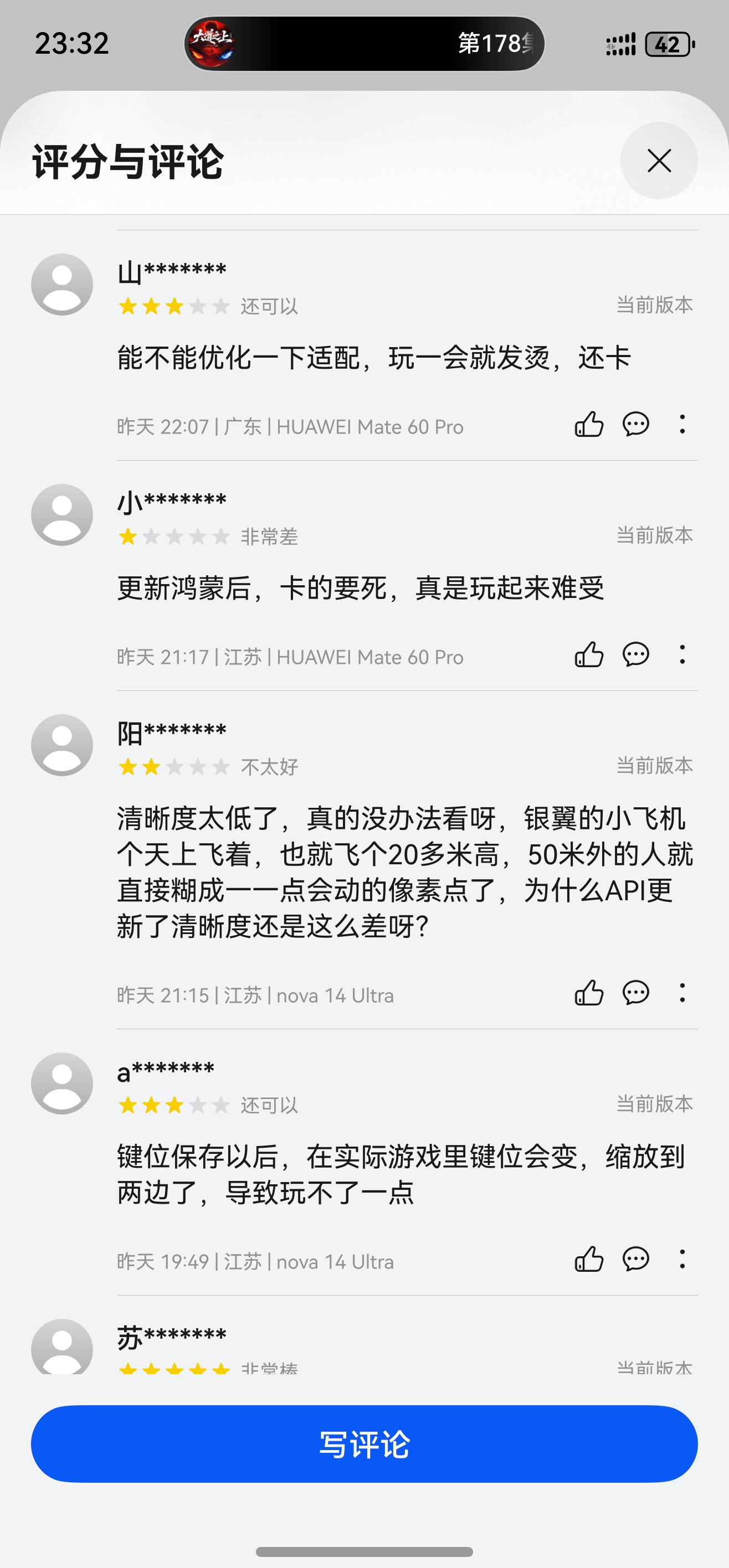The width and height of the screenshot is (729, 1568).
Task: Tap the 写评论 button
Action: pyautogui.click(x=364, y=1444)
